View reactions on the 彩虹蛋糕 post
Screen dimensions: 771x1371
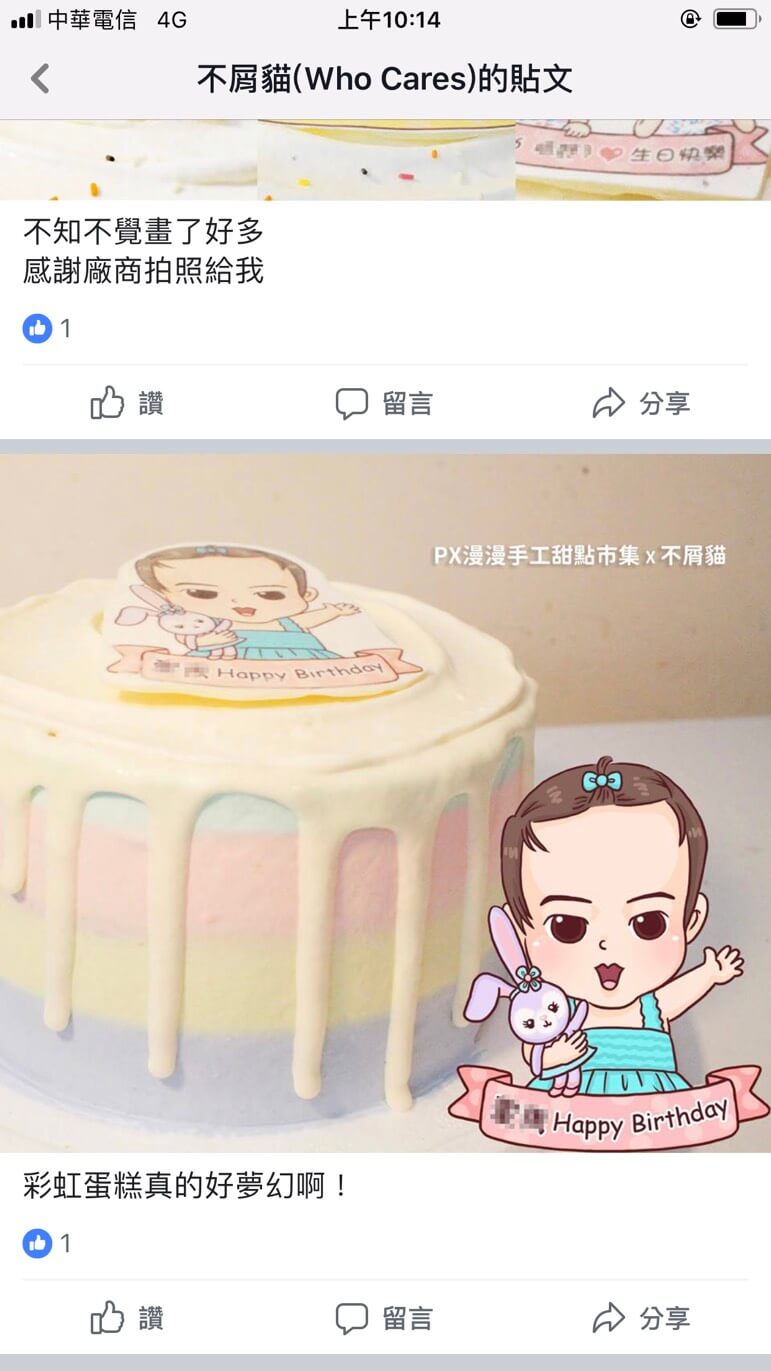47,1244
